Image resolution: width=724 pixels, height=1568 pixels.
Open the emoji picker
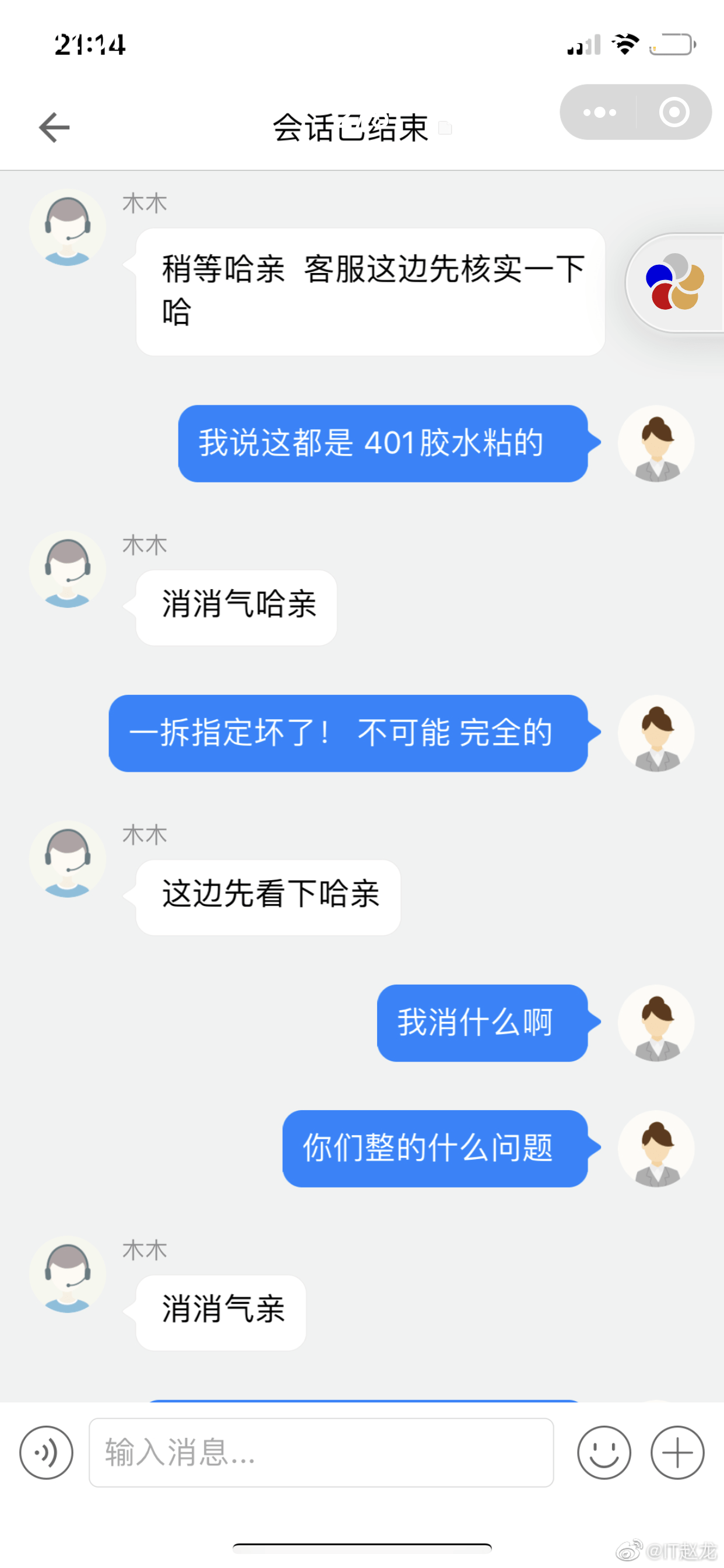603,1452
